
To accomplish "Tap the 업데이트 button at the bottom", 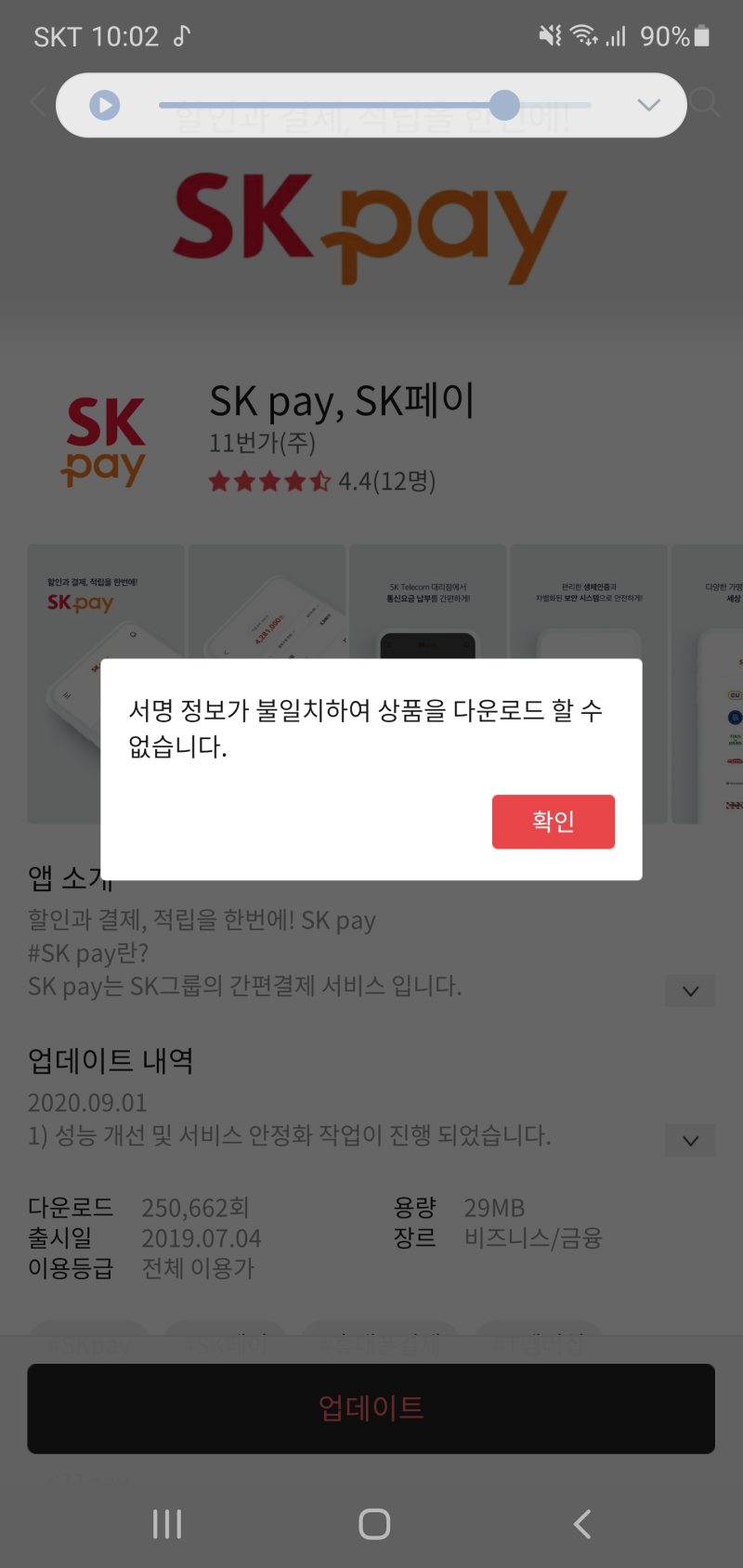I will pos(371,1408).
